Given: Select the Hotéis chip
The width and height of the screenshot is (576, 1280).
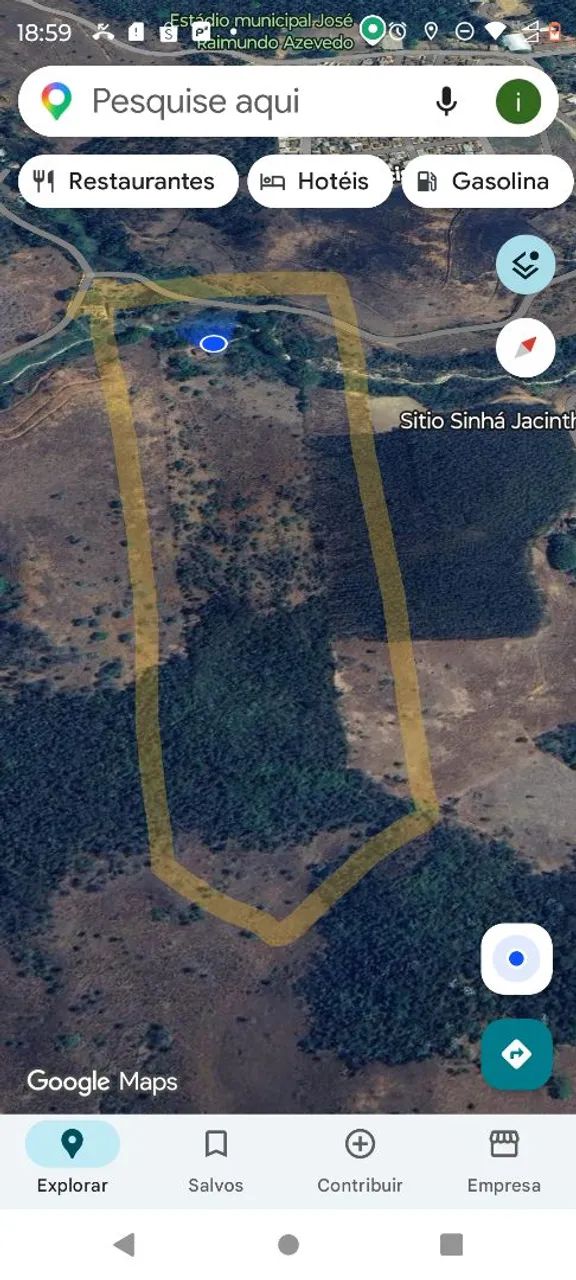Looking at the screenshot, I should click(319, 181).
